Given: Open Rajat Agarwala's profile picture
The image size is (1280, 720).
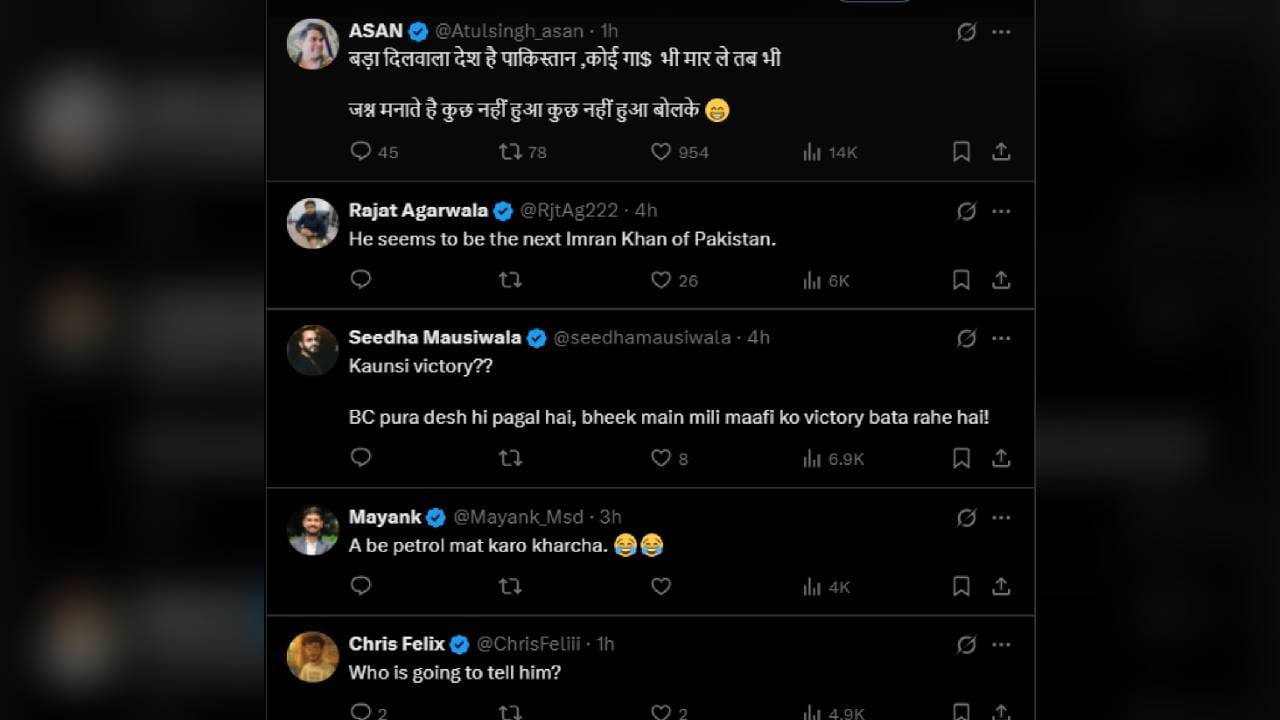Looking at the screenshot, I should [313, 223].
